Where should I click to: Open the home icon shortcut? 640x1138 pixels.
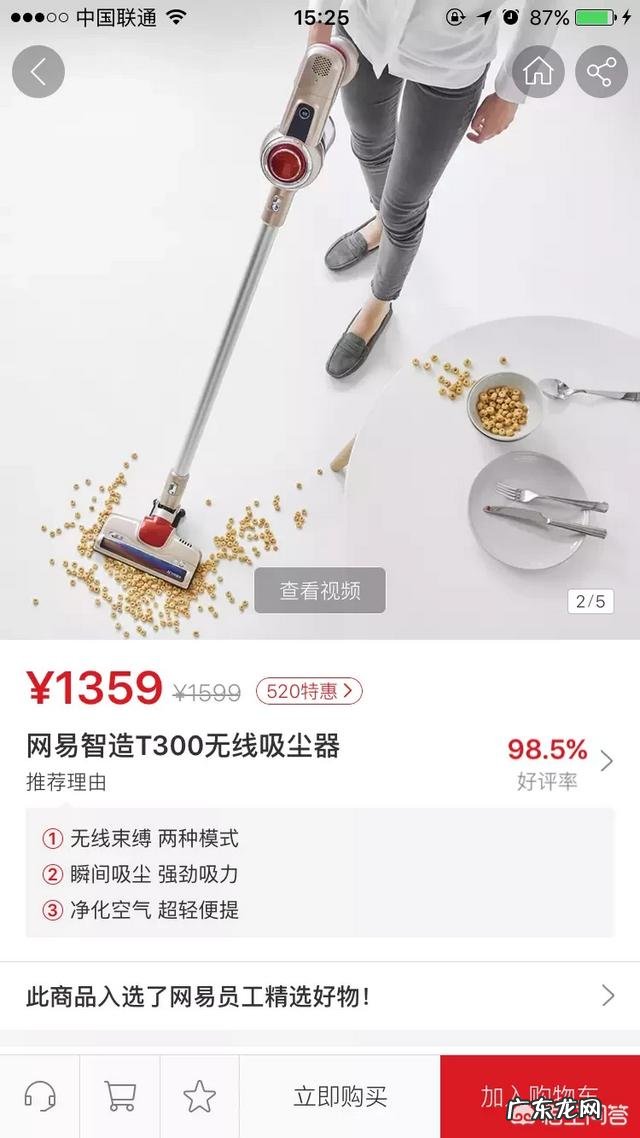click(x=538, y=72)
